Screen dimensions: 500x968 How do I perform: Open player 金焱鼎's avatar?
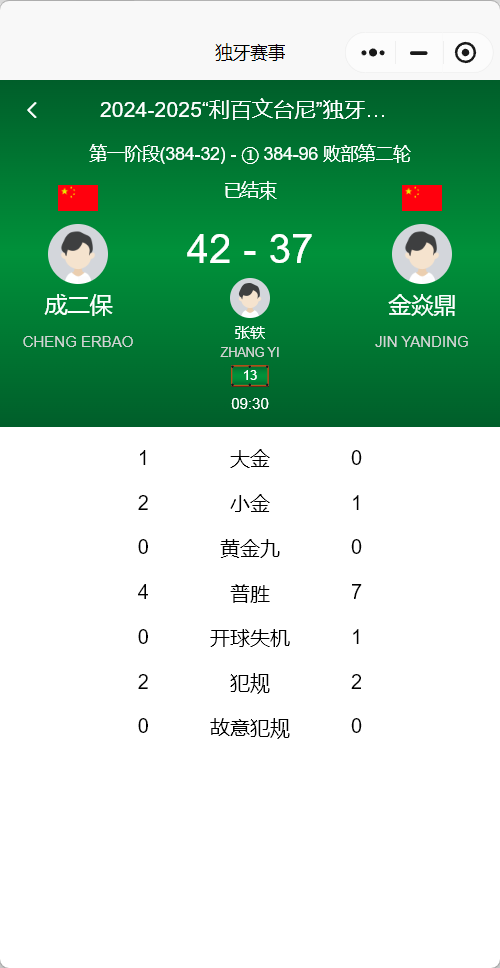point(422,254)
